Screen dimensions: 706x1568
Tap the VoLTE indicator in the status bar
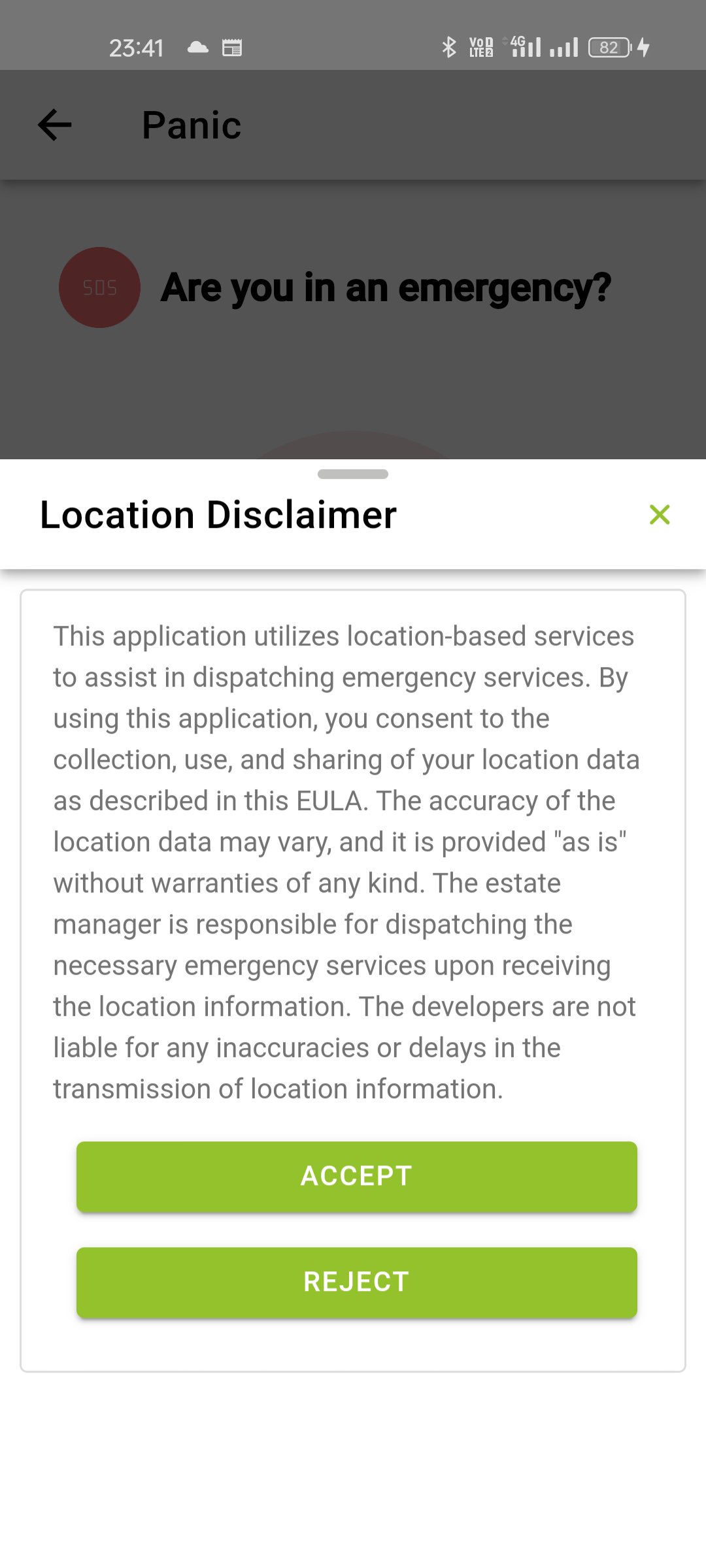point(480,46)
